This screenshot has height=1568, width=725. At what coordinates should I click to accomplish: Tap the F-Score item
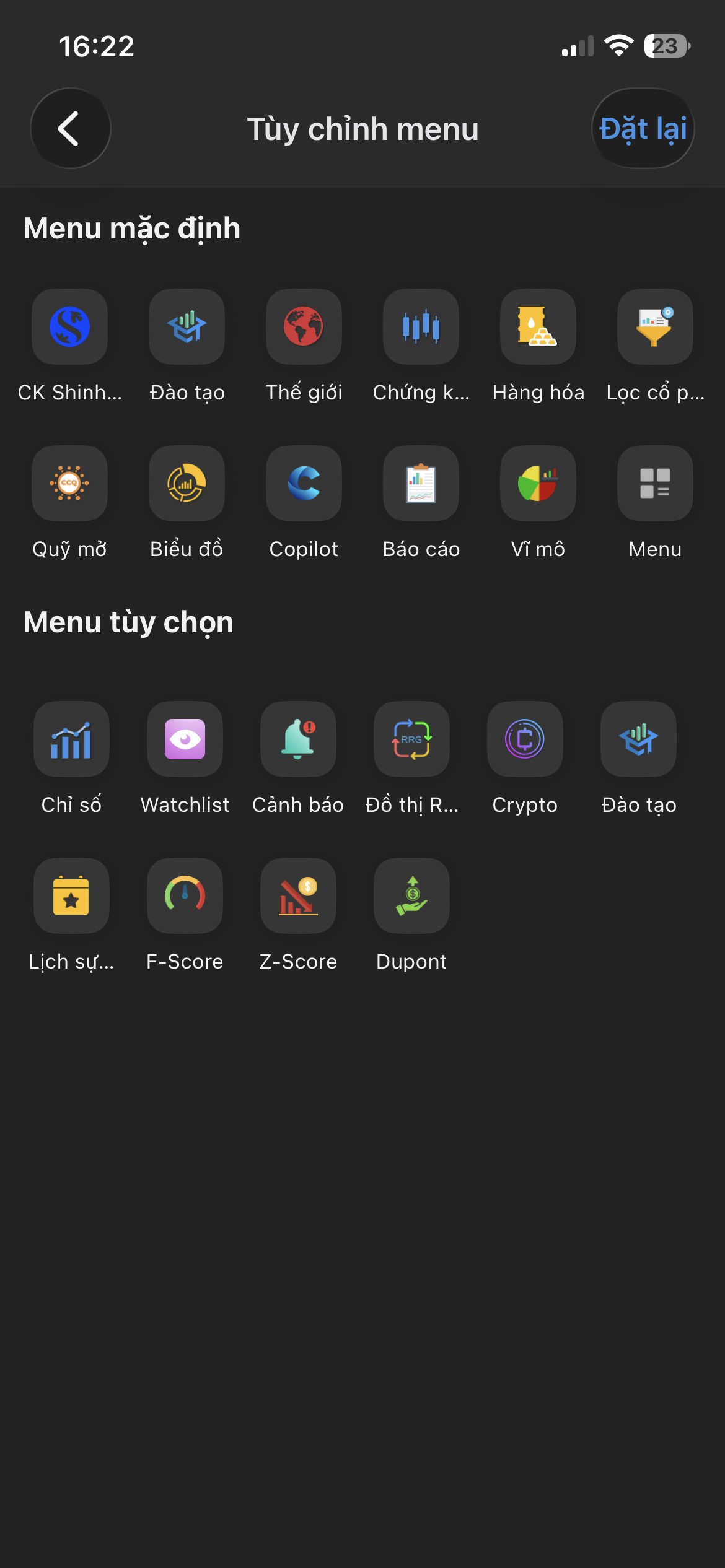(185, 896)
